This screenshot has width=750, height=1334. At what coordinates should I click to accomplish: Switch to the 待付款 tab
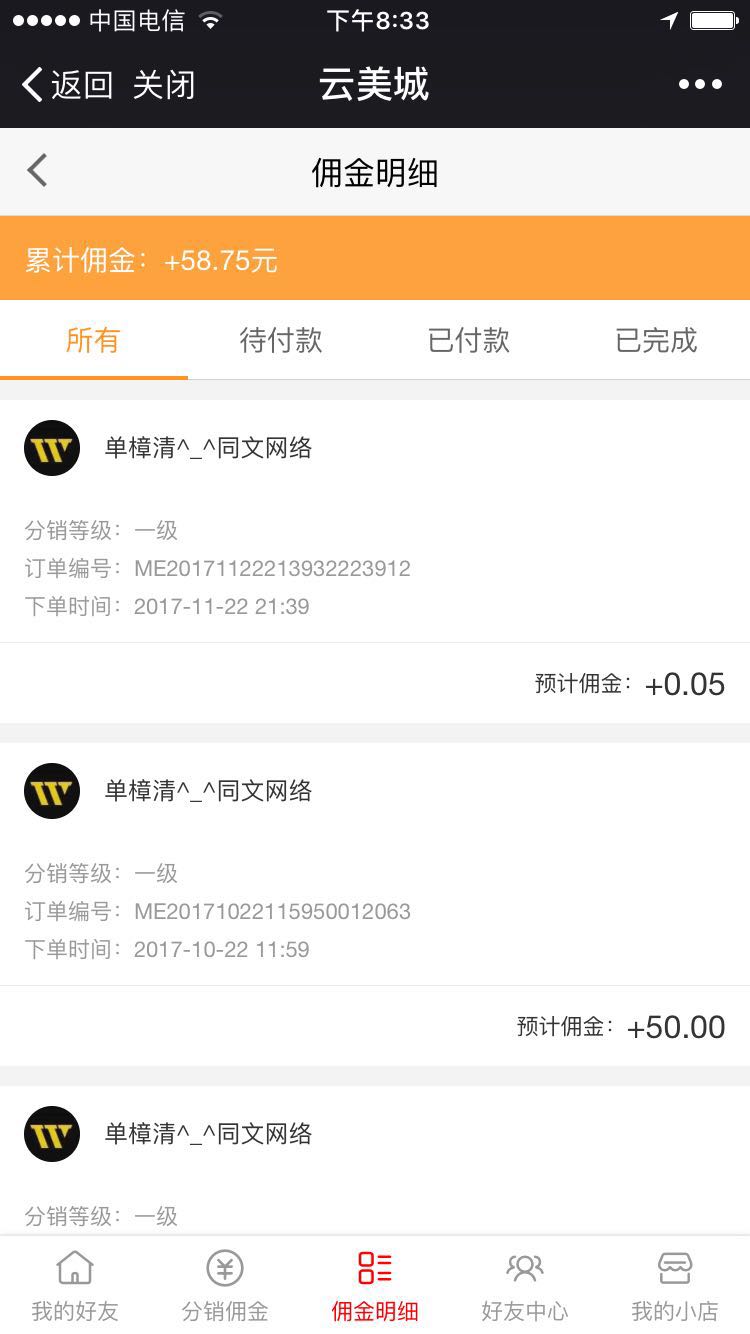[x=281, y=340]
